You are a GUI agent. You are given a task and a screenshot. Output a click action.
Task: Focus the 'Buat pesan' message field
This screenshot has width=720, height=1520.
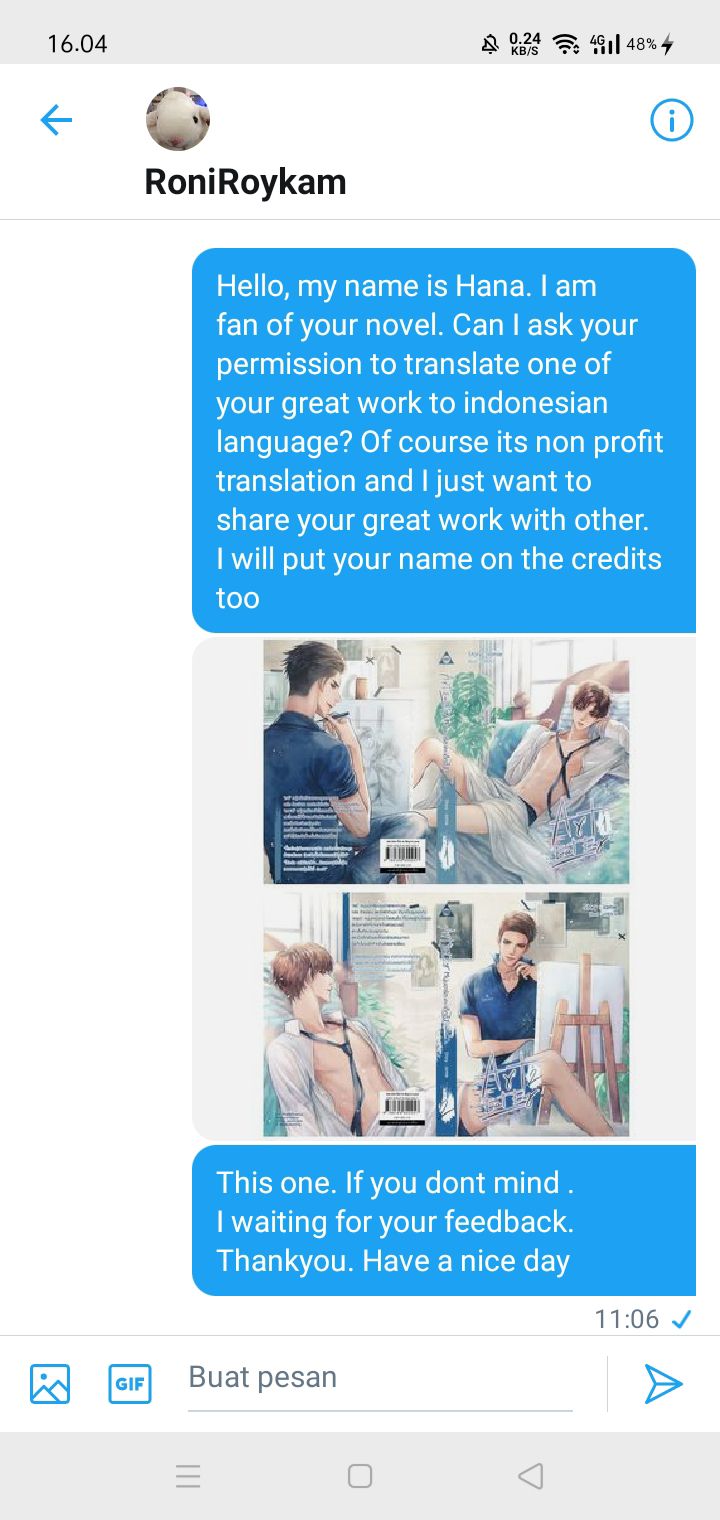pyautogui.click(x=380, y=1378)
